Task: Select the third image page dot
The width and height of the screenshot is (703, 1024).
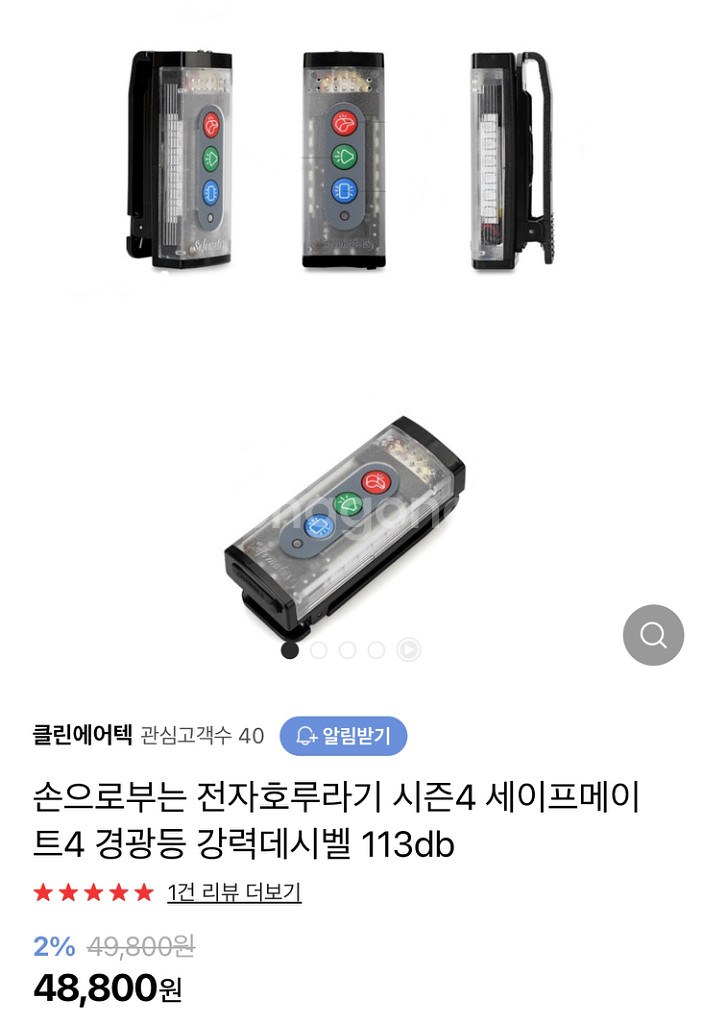Action: pos(347,650)
